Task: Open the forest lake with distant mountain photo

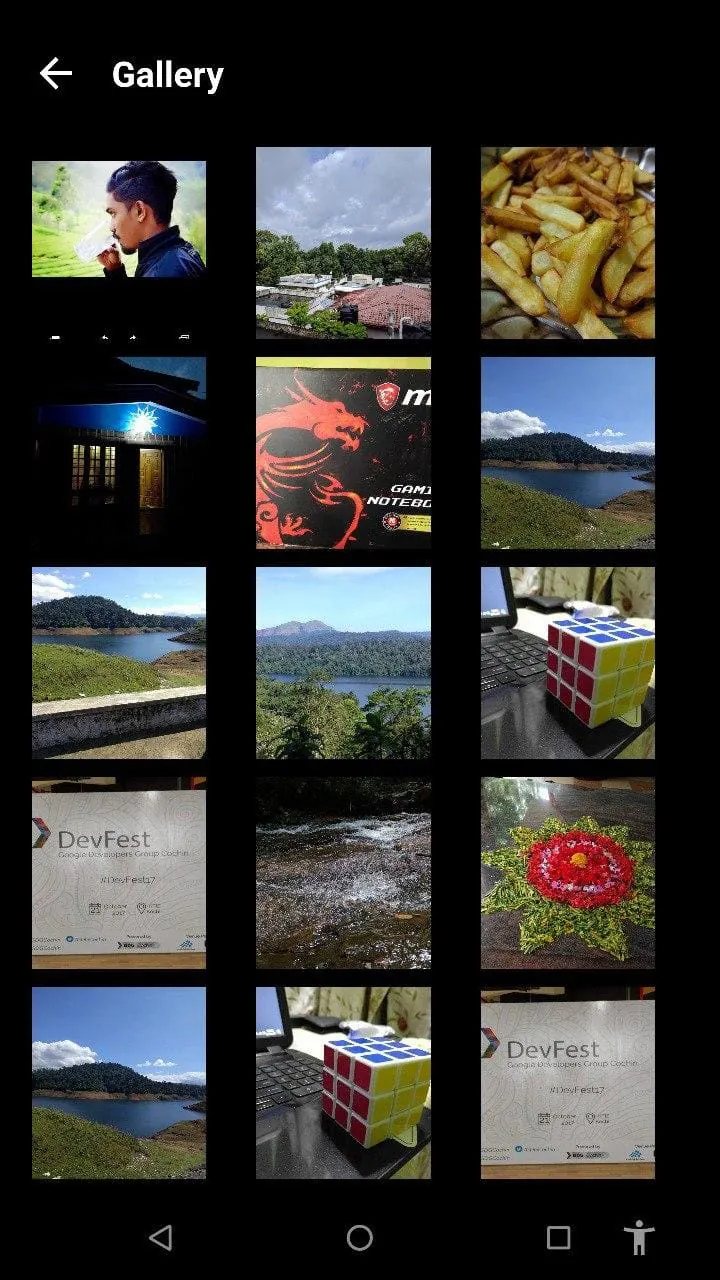Action: [x=343, y=662]
